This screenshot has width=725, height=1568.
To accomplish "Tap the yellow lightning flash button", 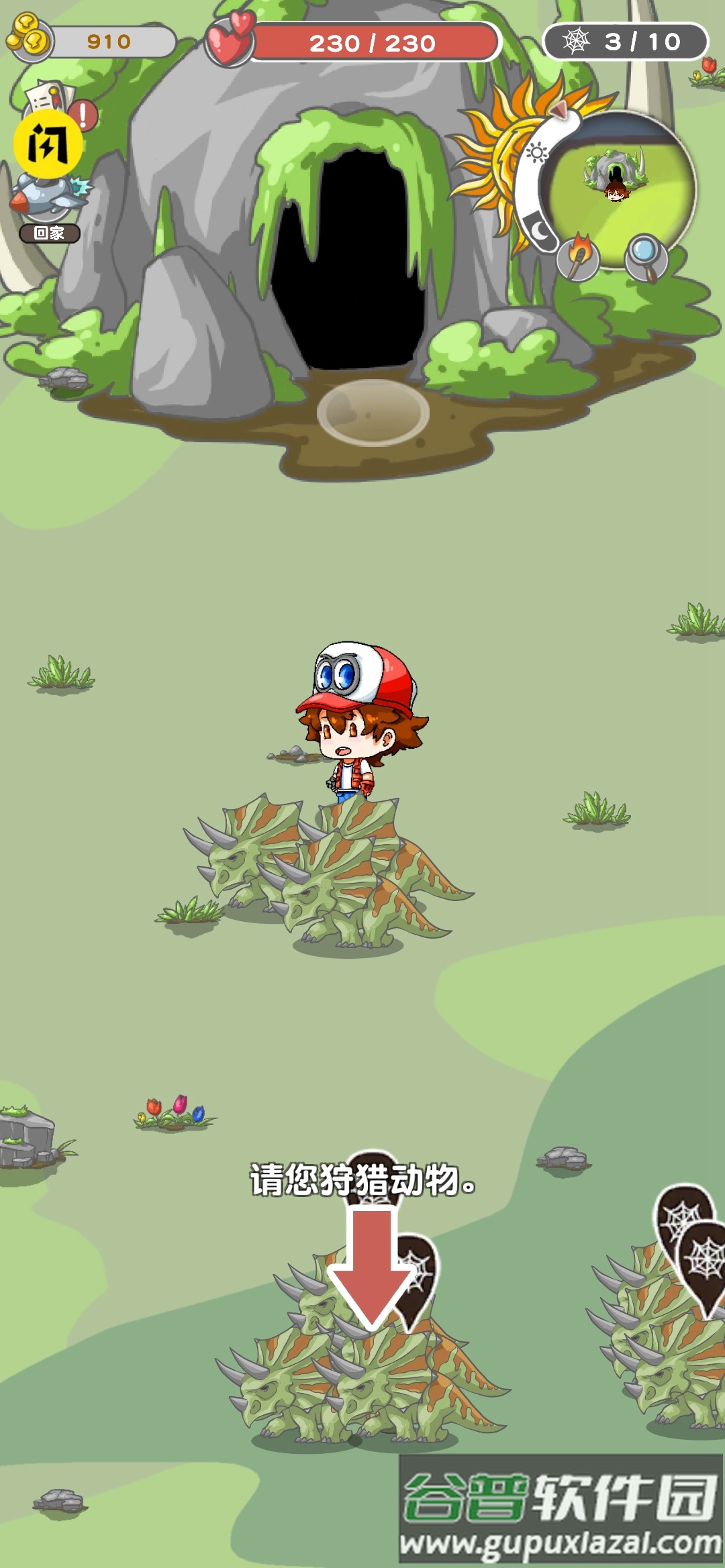I will point(48,144).
